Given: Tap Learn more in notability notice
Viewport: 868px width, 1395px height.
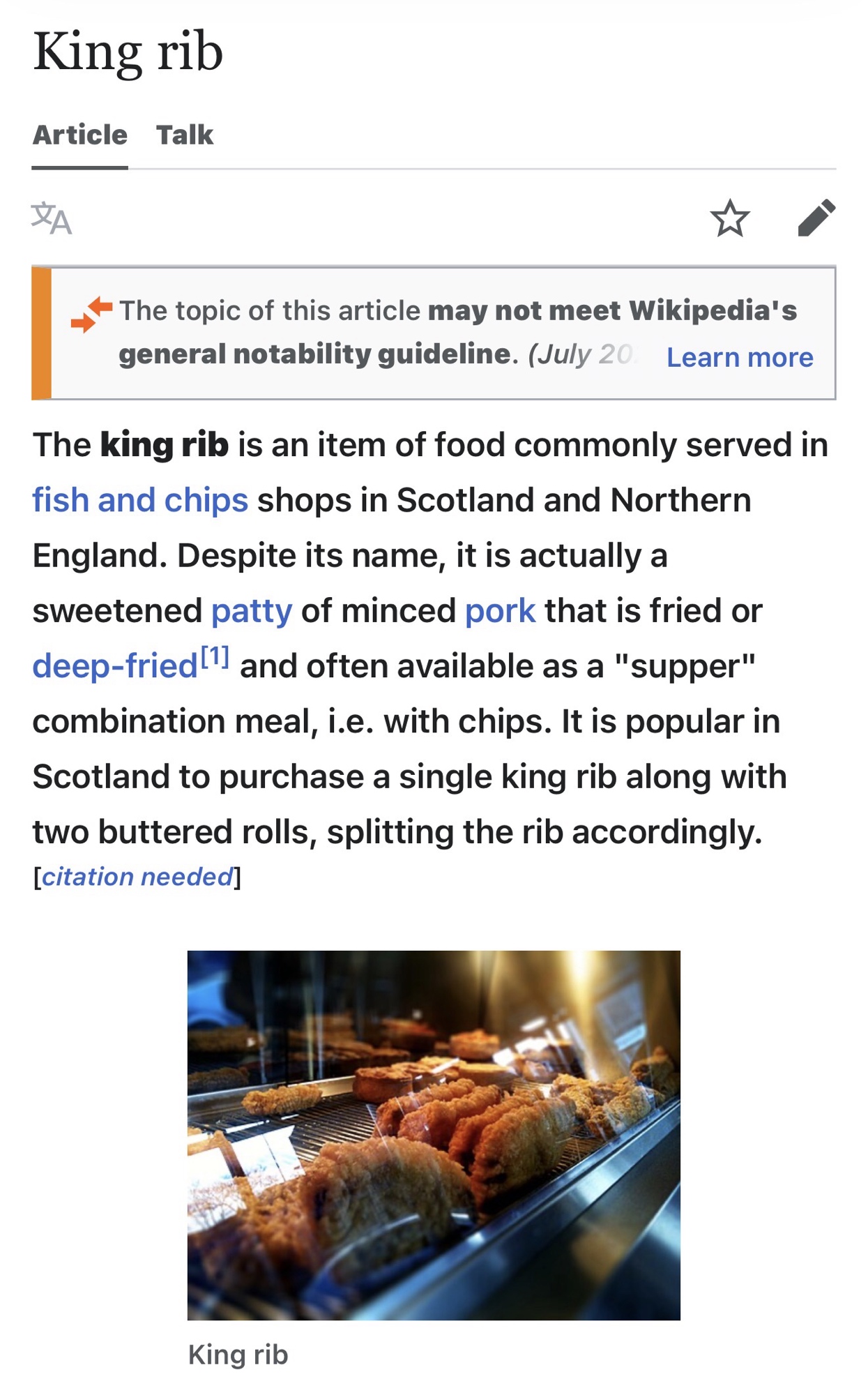Looking at the screenshot, I should pyautogui.click(x=740, y=357).
